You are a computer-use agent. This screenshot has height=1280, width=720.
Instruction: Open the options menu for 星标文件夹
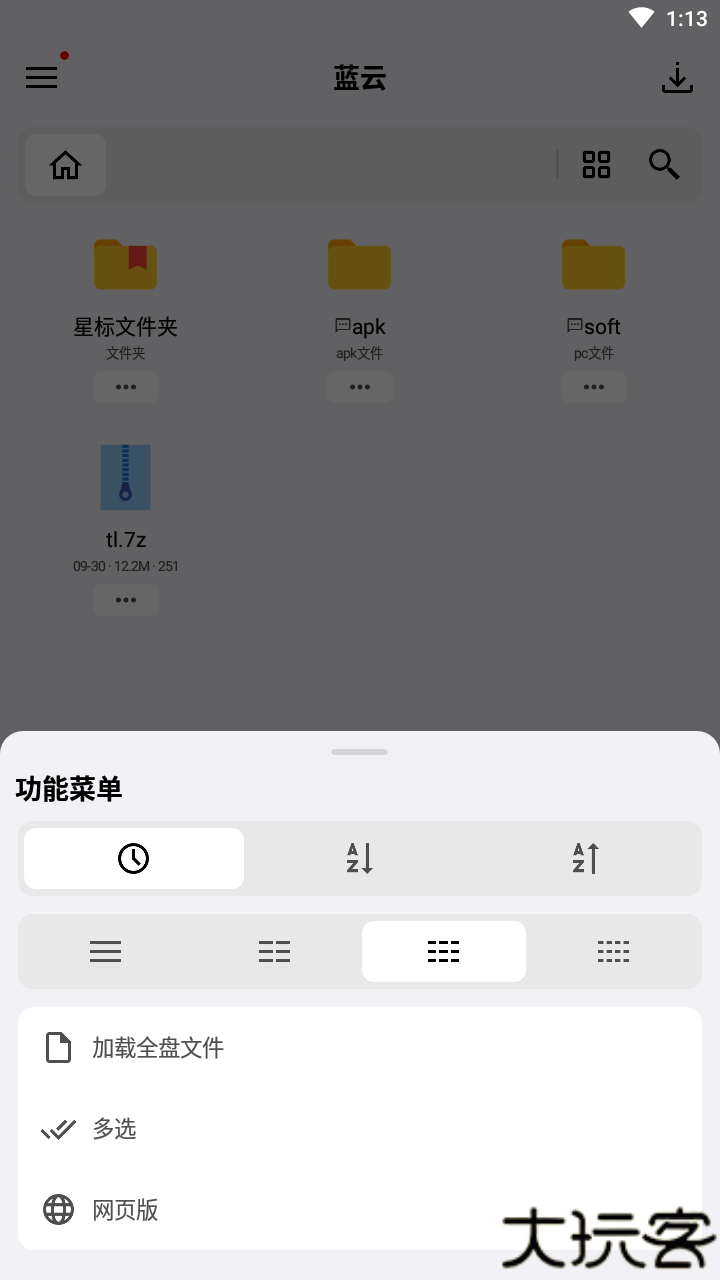coord(125,387)
